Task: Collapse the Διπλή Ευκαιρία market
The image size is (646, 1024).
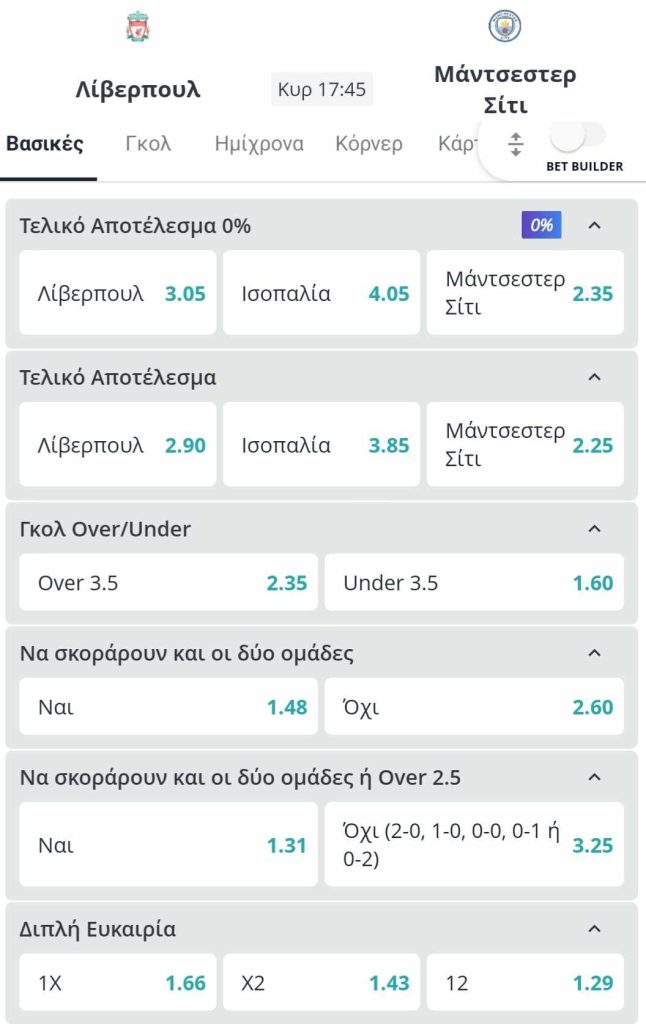Action: (594, 929)
